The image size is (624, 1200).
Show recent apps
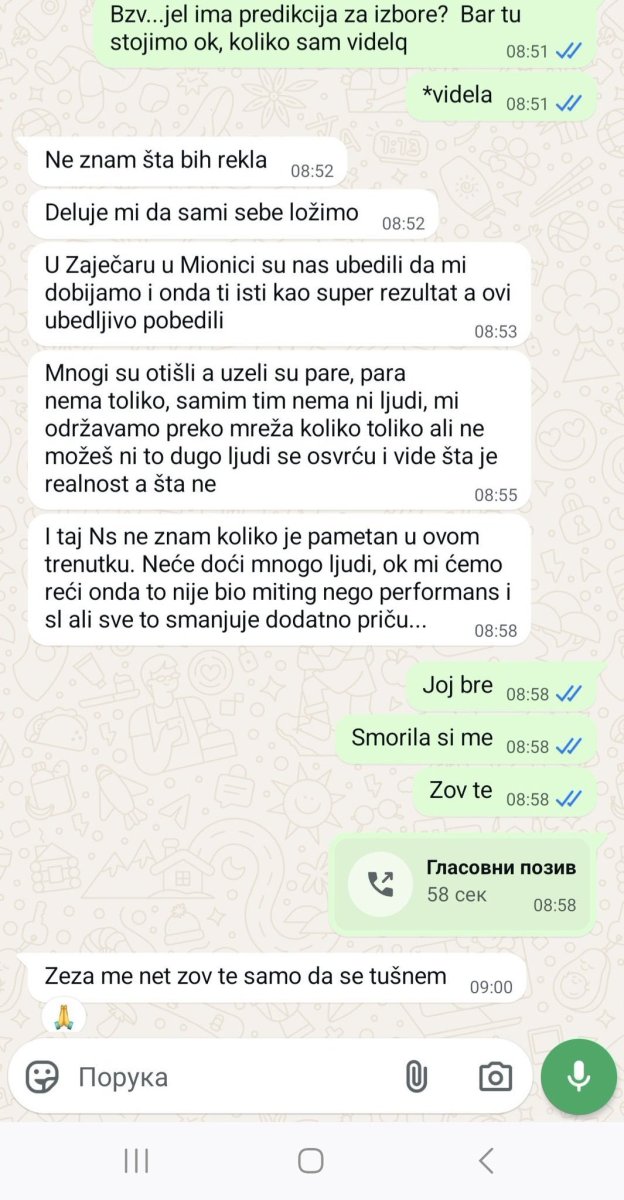(136, 1160)
